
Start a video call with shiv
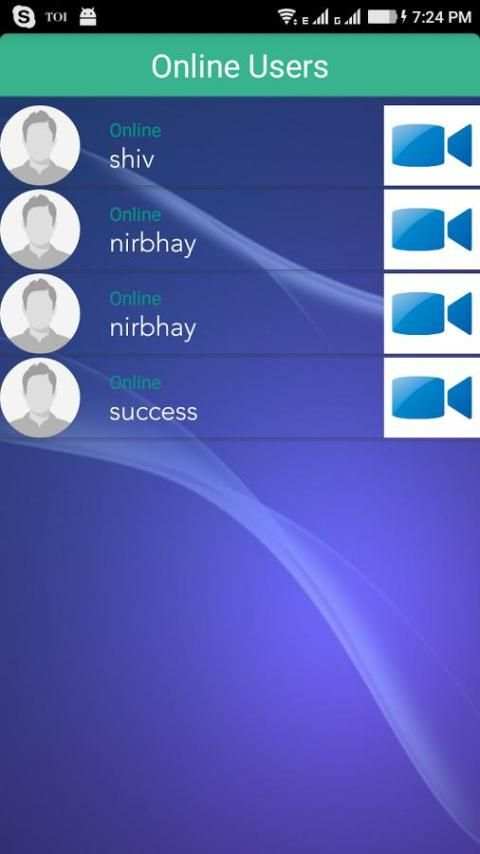coord(432,145)
